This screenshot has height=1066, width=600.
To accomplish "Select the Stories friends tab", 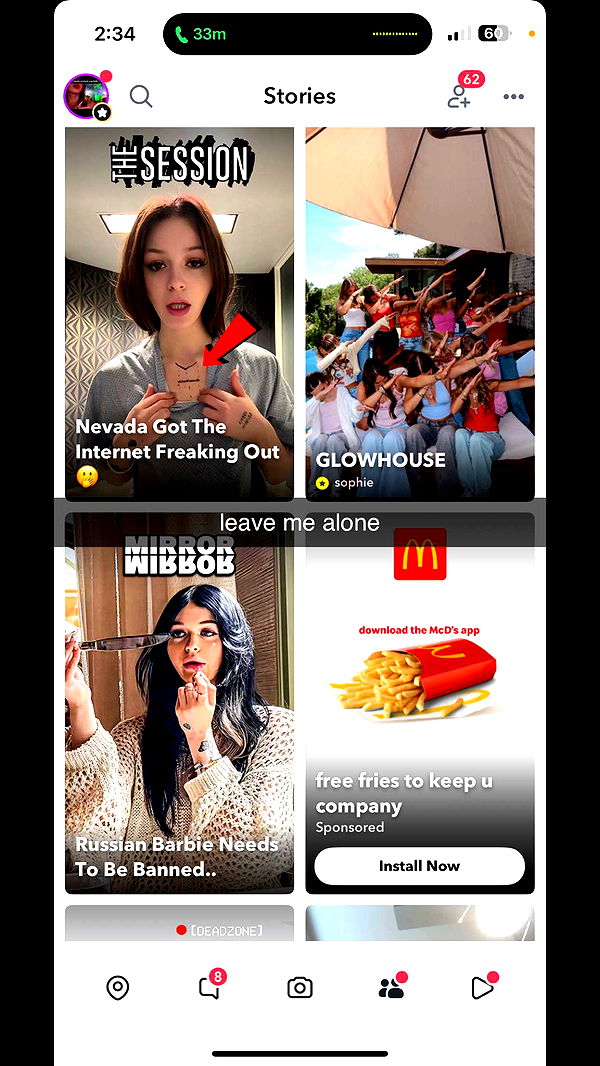I will point(391,988).
